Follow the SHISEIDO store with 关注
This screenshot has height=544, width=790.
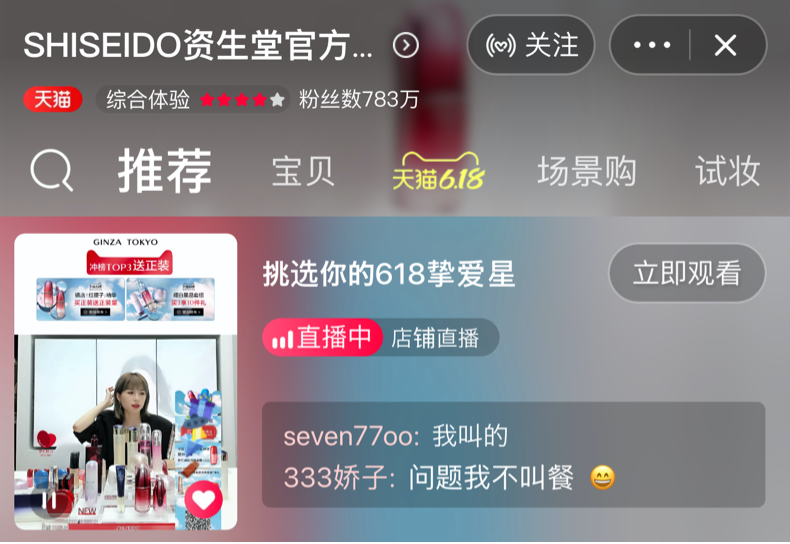coord(531,45)
